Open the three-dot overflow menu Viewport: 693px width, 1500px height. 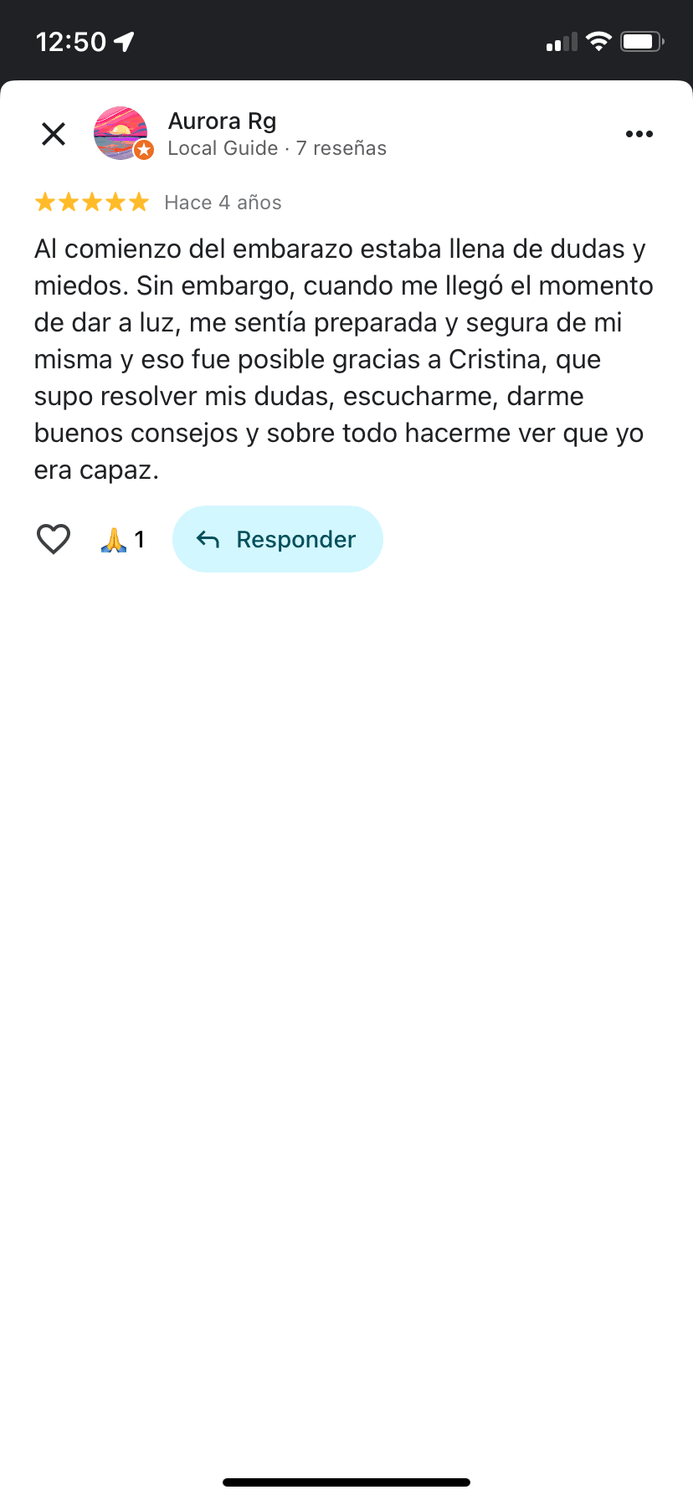tap(639, 134)
